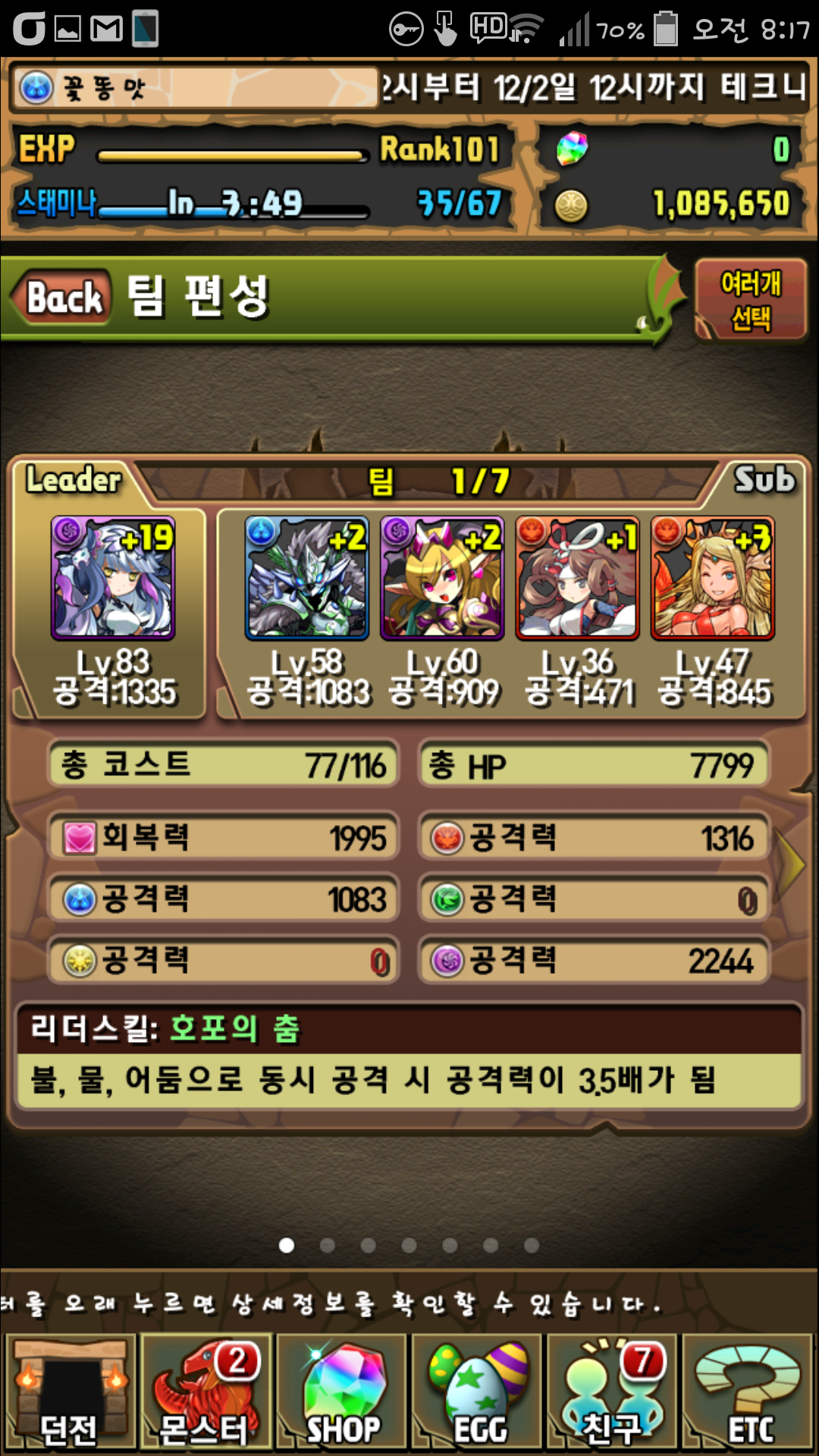Screen dimensions: 819x1456
Task: Select the Lv.47 sub monster slot
Action: (712, 579)
